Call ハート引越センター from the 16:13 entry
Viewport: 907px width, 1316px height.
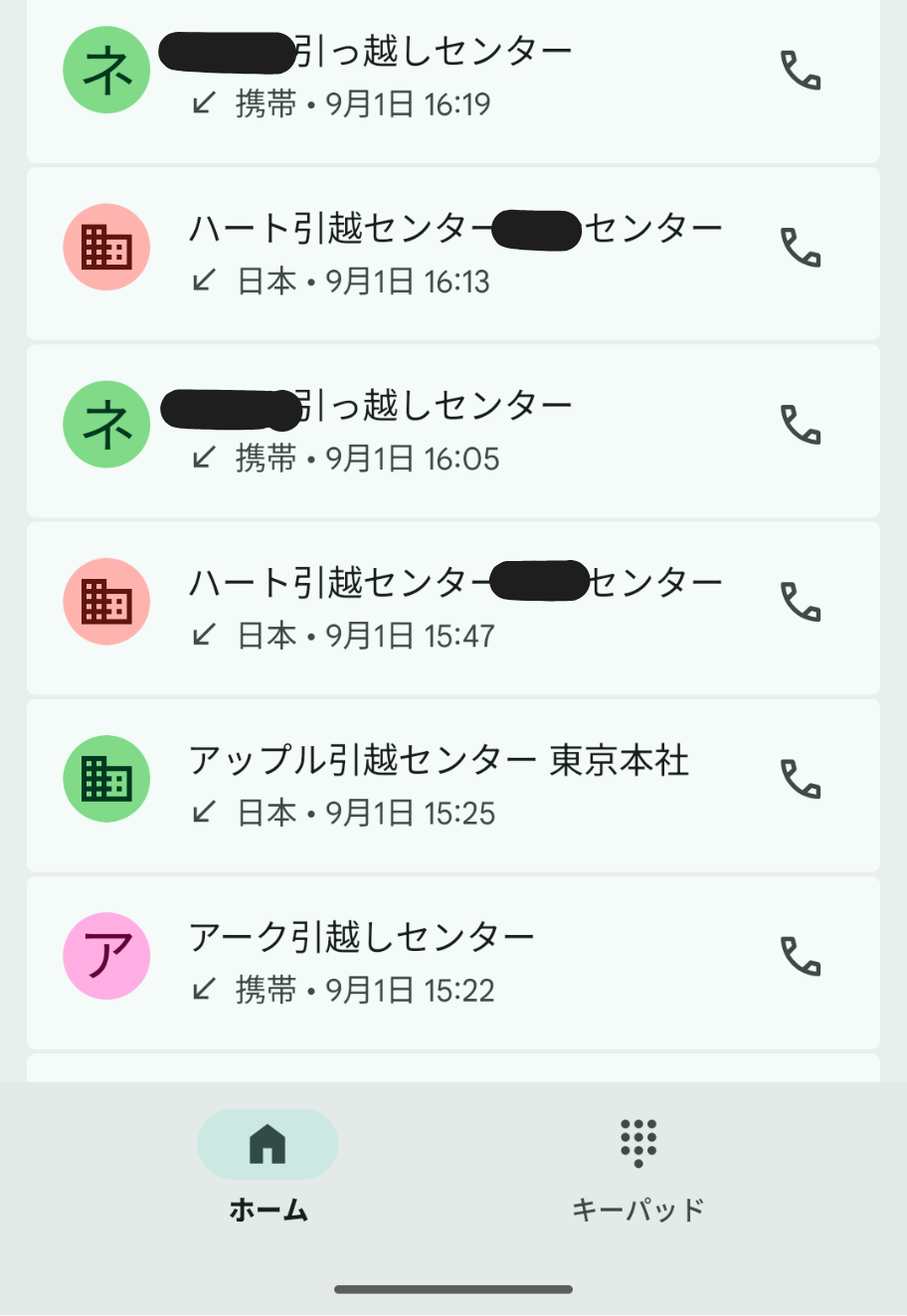coord(801,248)
